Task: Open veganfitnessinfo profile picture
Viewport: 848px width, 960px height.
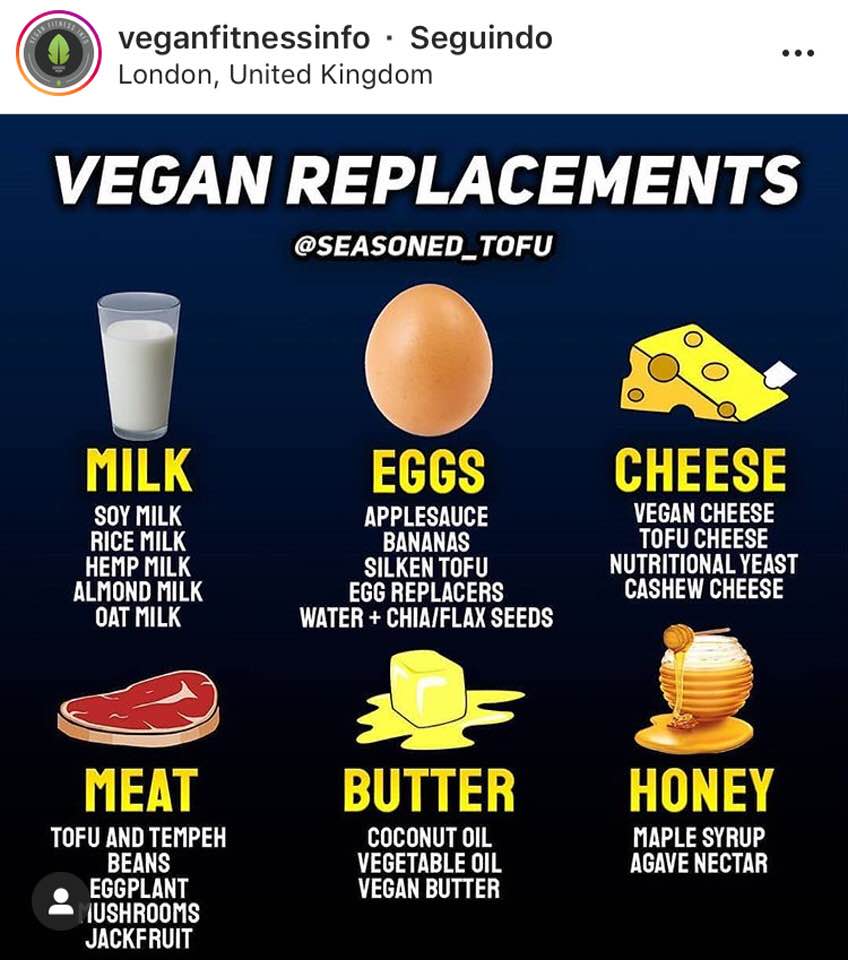Action: coord(58,54)
